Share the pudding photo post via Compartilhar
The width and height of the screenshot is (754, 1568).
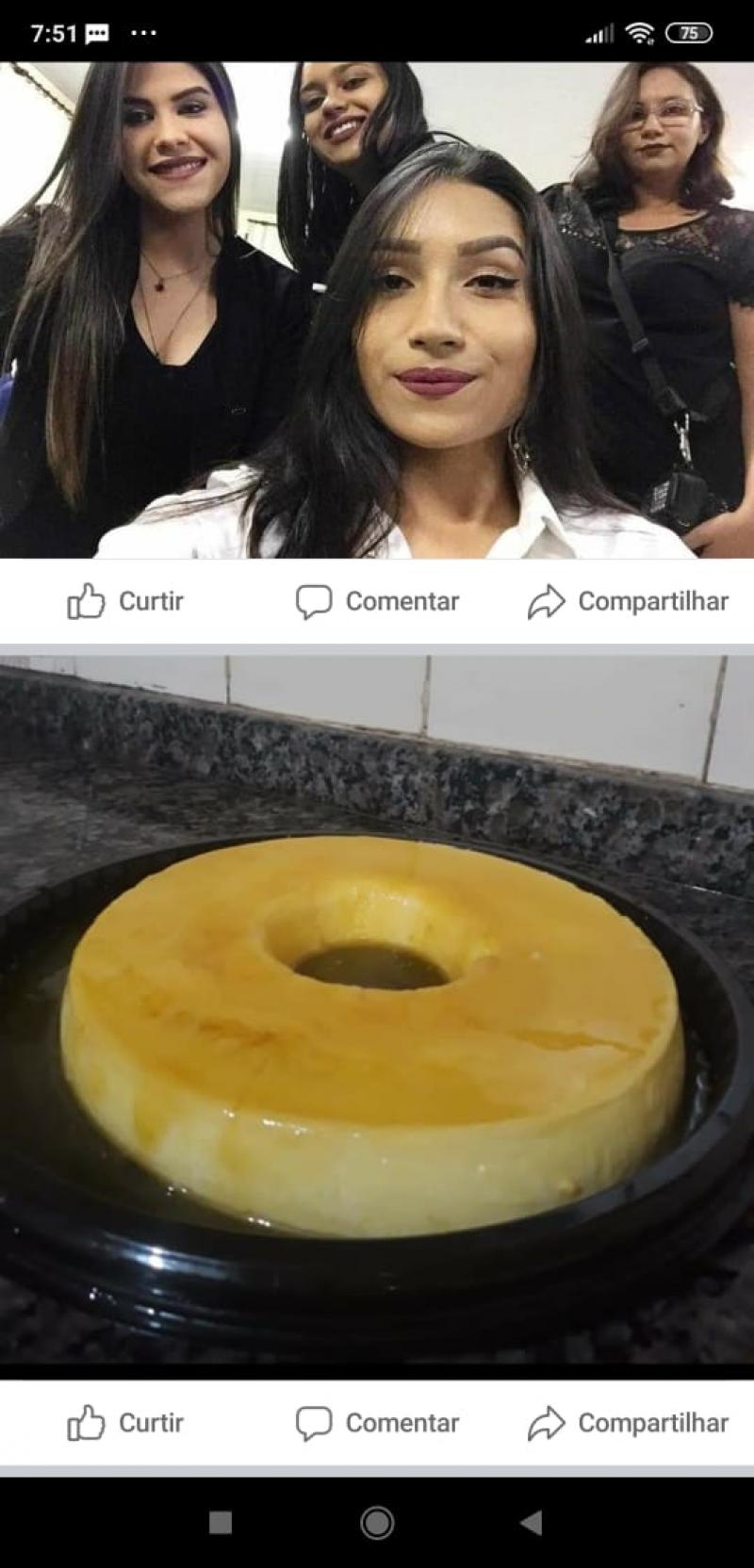(x=628, y=1423)
